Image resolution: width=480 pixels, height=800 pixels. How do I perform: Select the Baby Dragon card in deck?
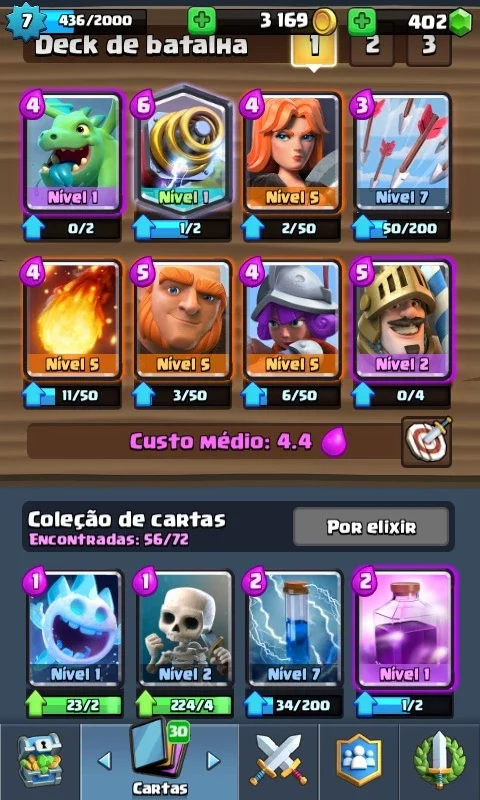pos(72,152)
